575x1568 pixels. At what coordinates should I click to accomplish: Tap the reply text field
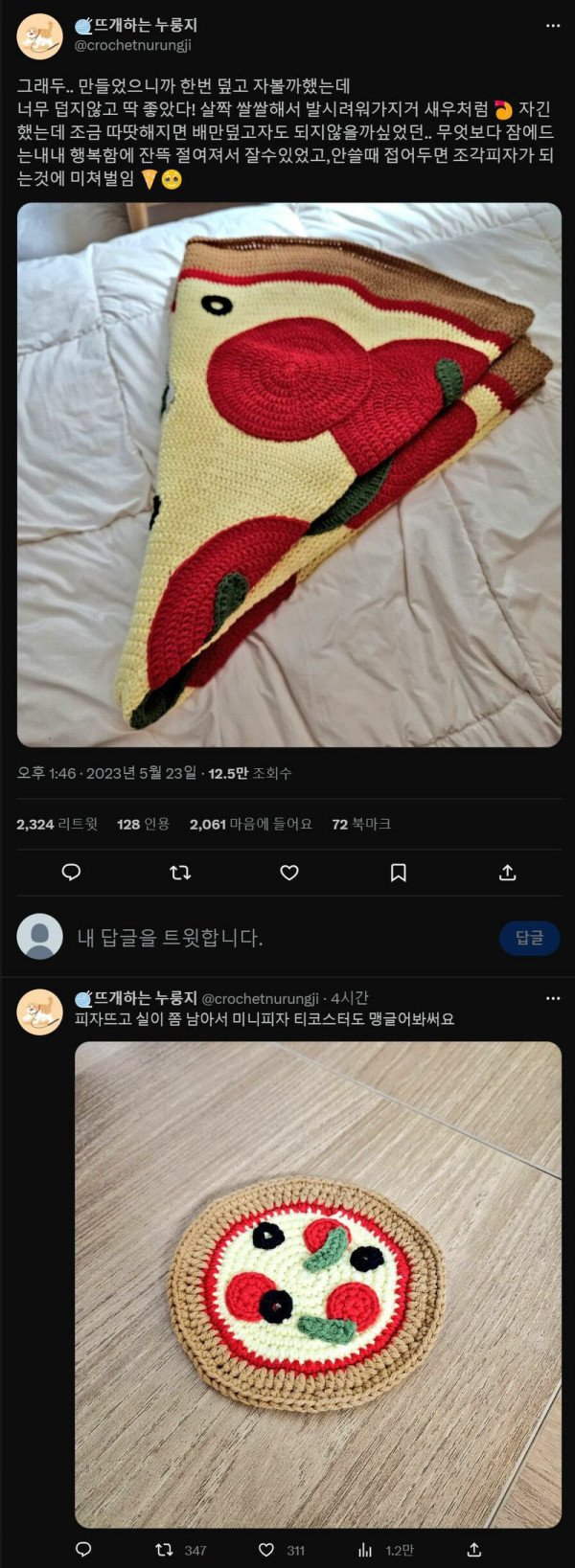[278, 938]
